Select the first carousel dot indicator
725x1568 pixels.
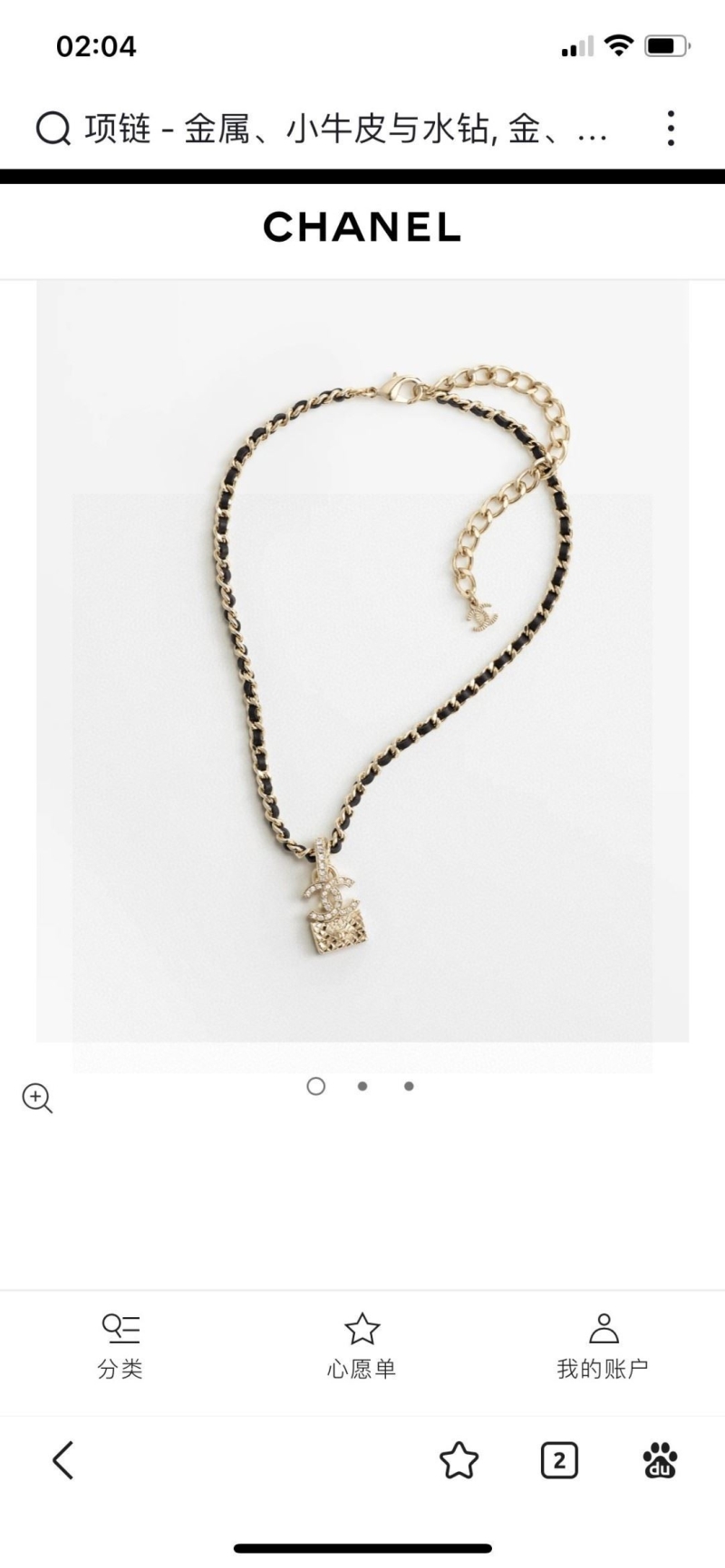[x=316, y=1086]
